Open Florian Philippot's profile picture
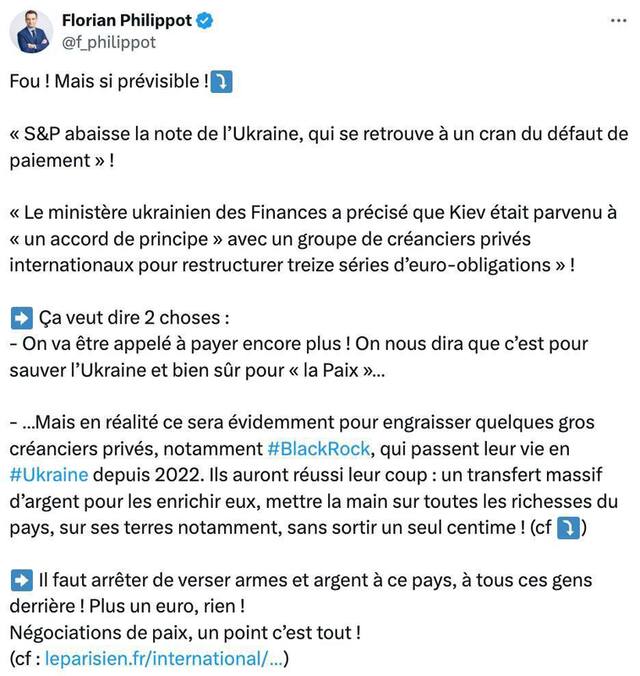The height and width of the screenshot is (676, 640). [31, 32]
